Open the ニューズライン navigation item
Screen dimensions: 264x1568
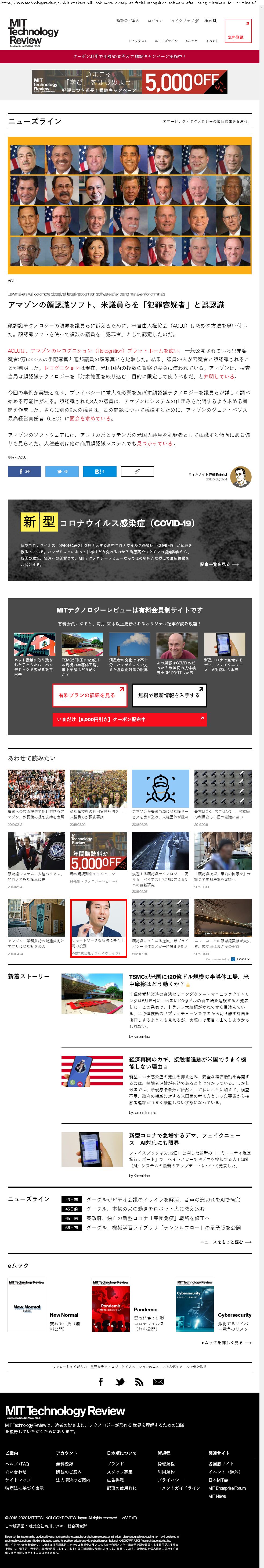tap(166, 41)
